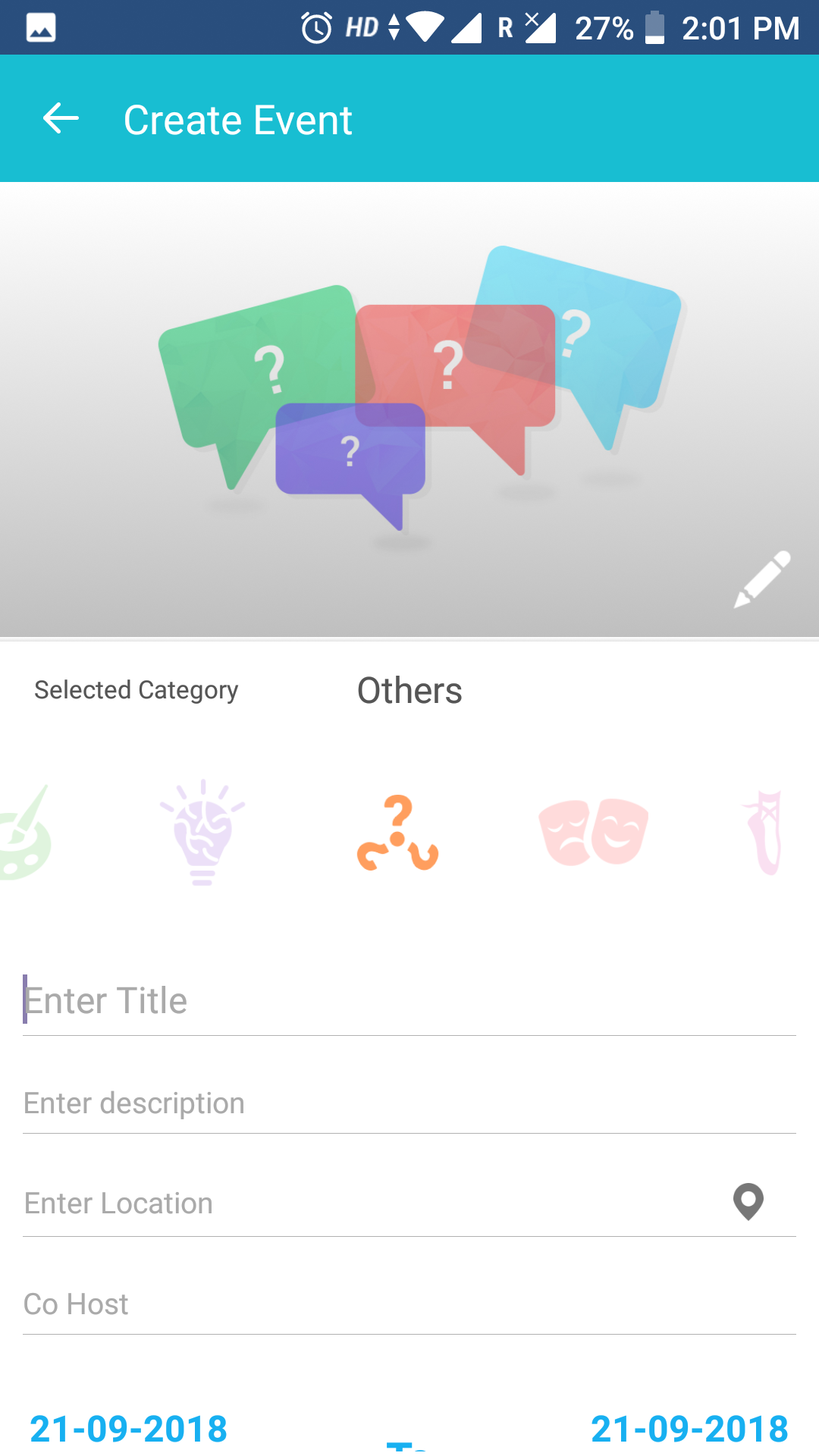Go back from Create Event

(x=61, y=119)
